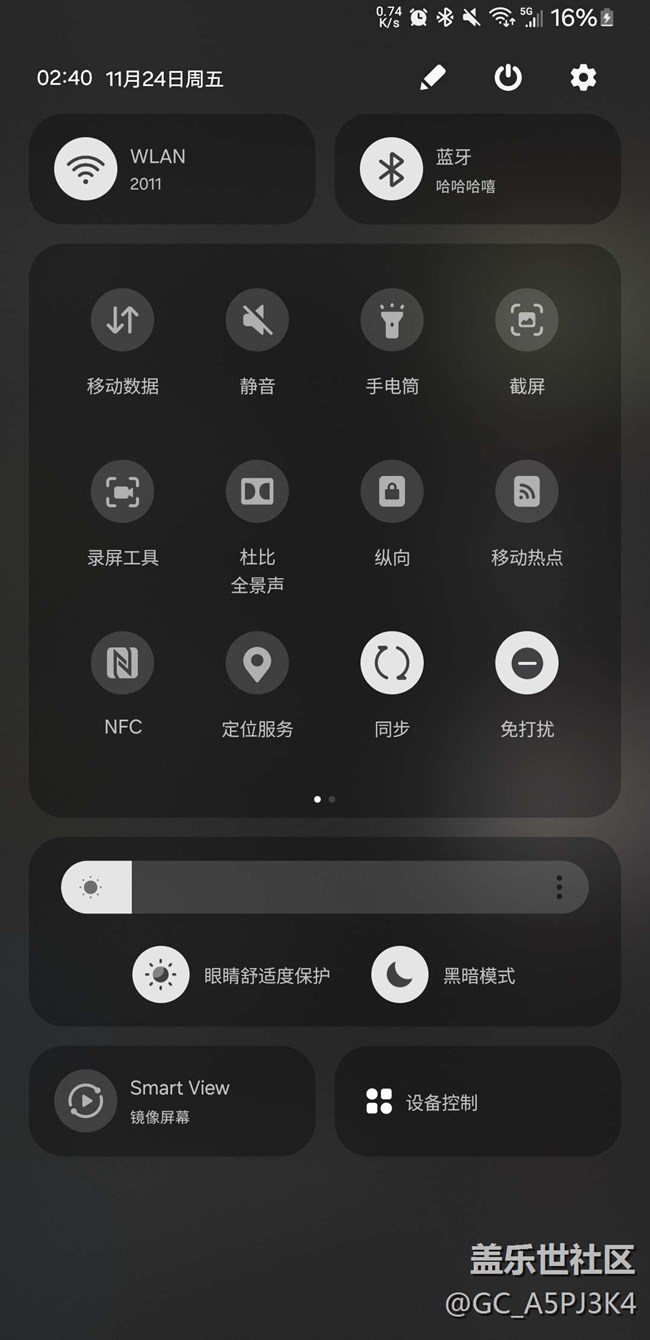The width and height of the screenshot is (650, 1340).
Task: Enable 杜比全景声 Dolby Atmos
Action: click(257, 491)
